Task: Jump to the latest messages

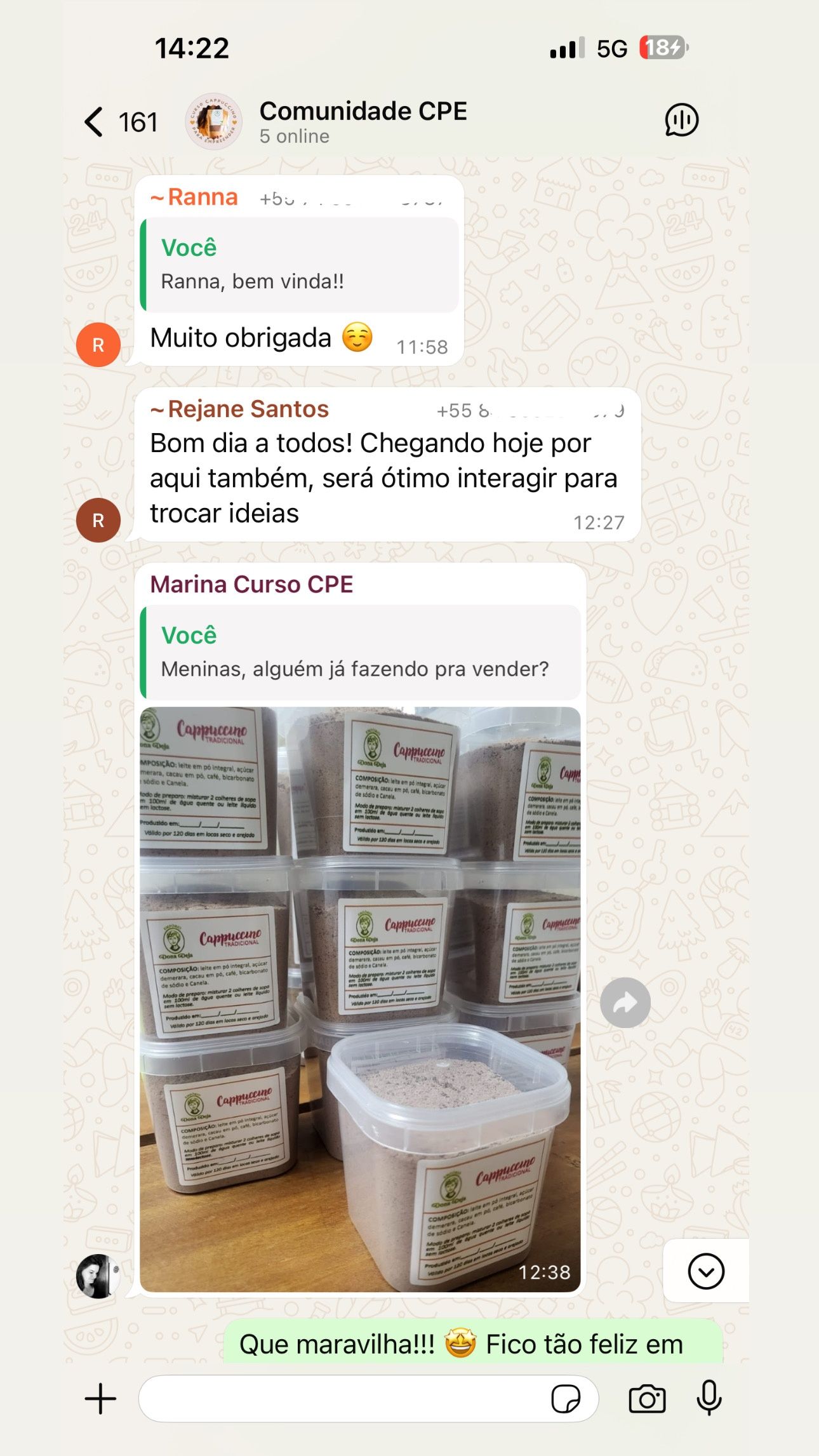Action: [705, 1271]
